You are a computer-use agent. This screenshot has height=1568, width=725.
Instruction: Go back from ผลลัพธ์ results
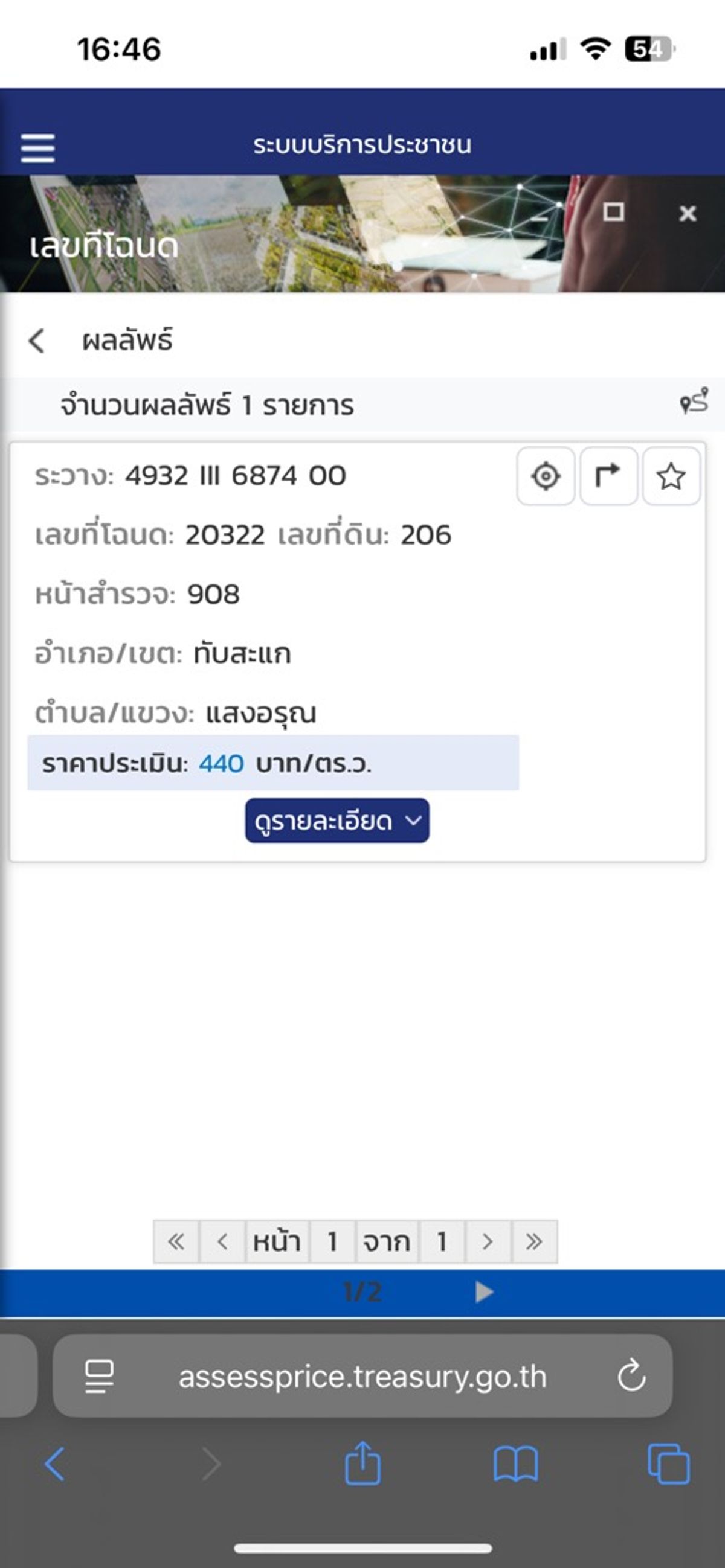click(x=37, y=341)
